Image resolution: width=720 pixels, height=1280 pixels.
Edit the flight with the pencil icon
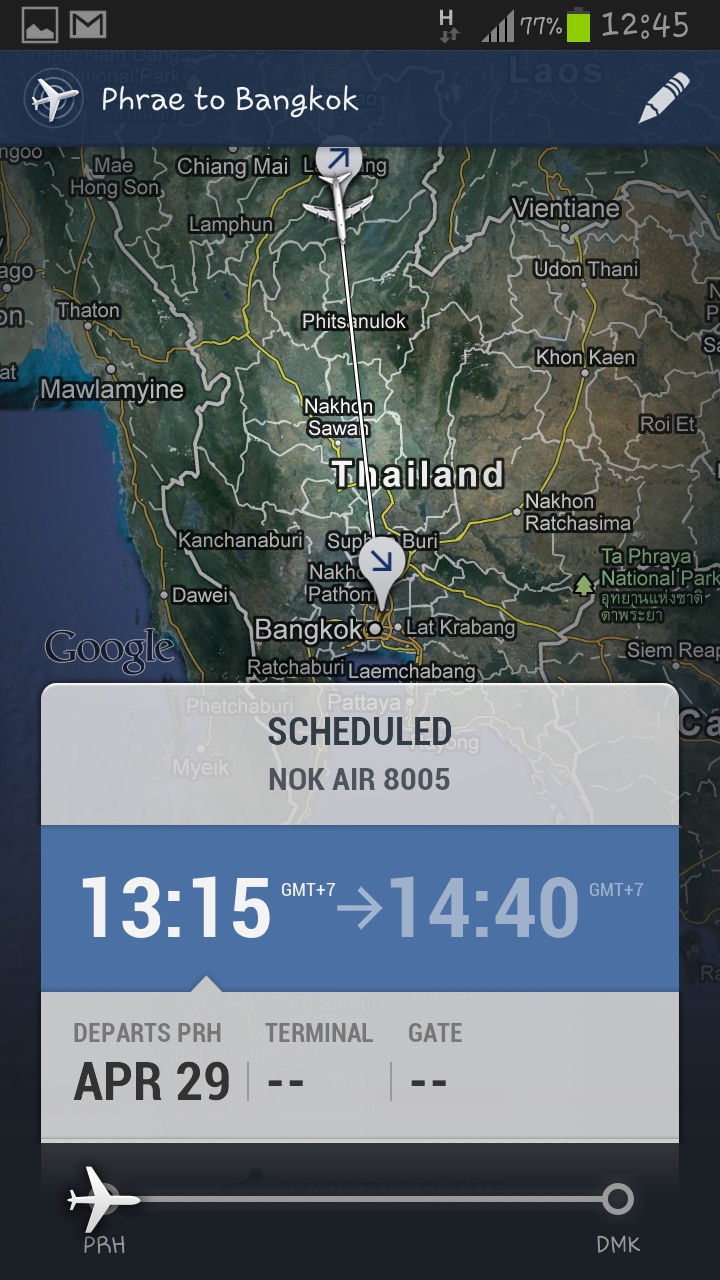click(664, 99)
